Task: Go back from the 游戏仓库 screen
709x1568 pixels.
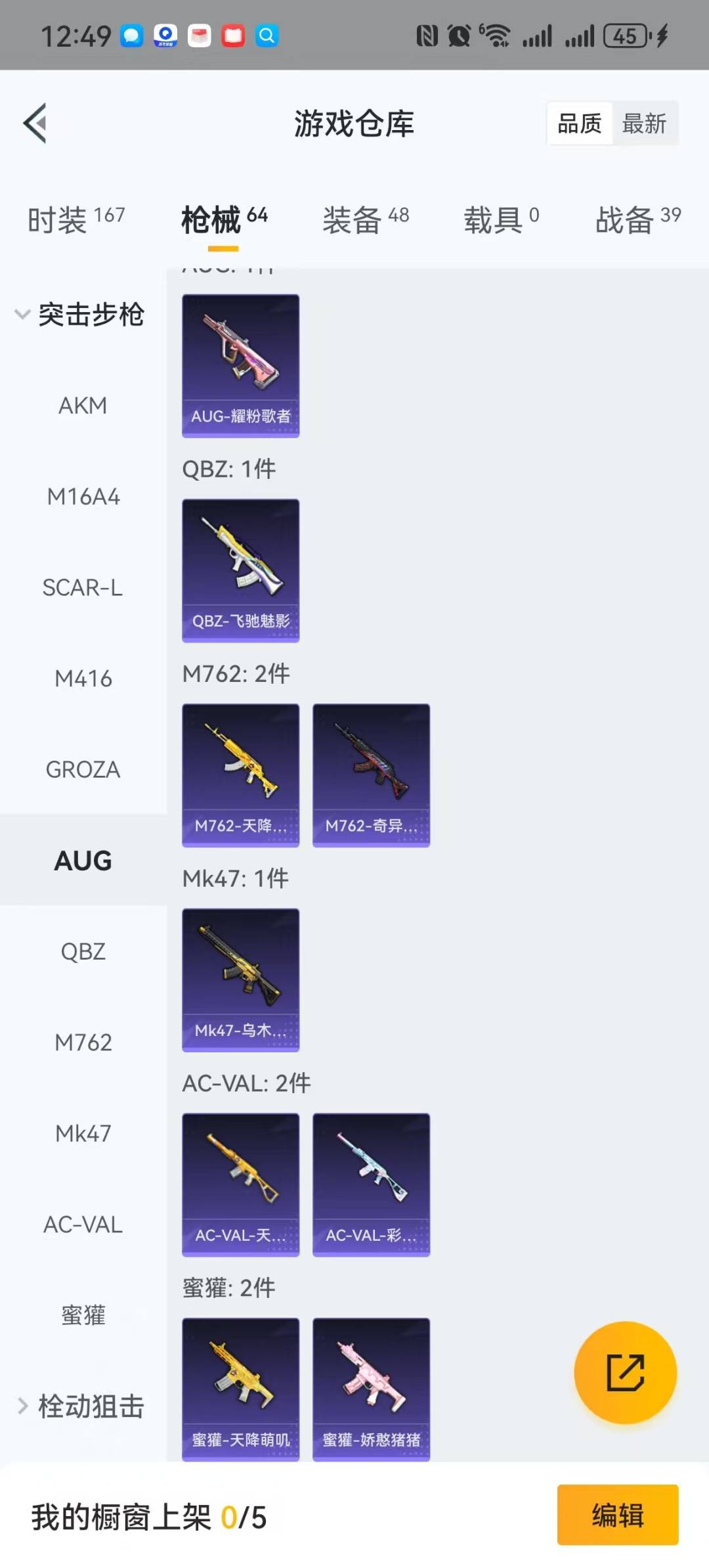Action: [x=35, y=123]
